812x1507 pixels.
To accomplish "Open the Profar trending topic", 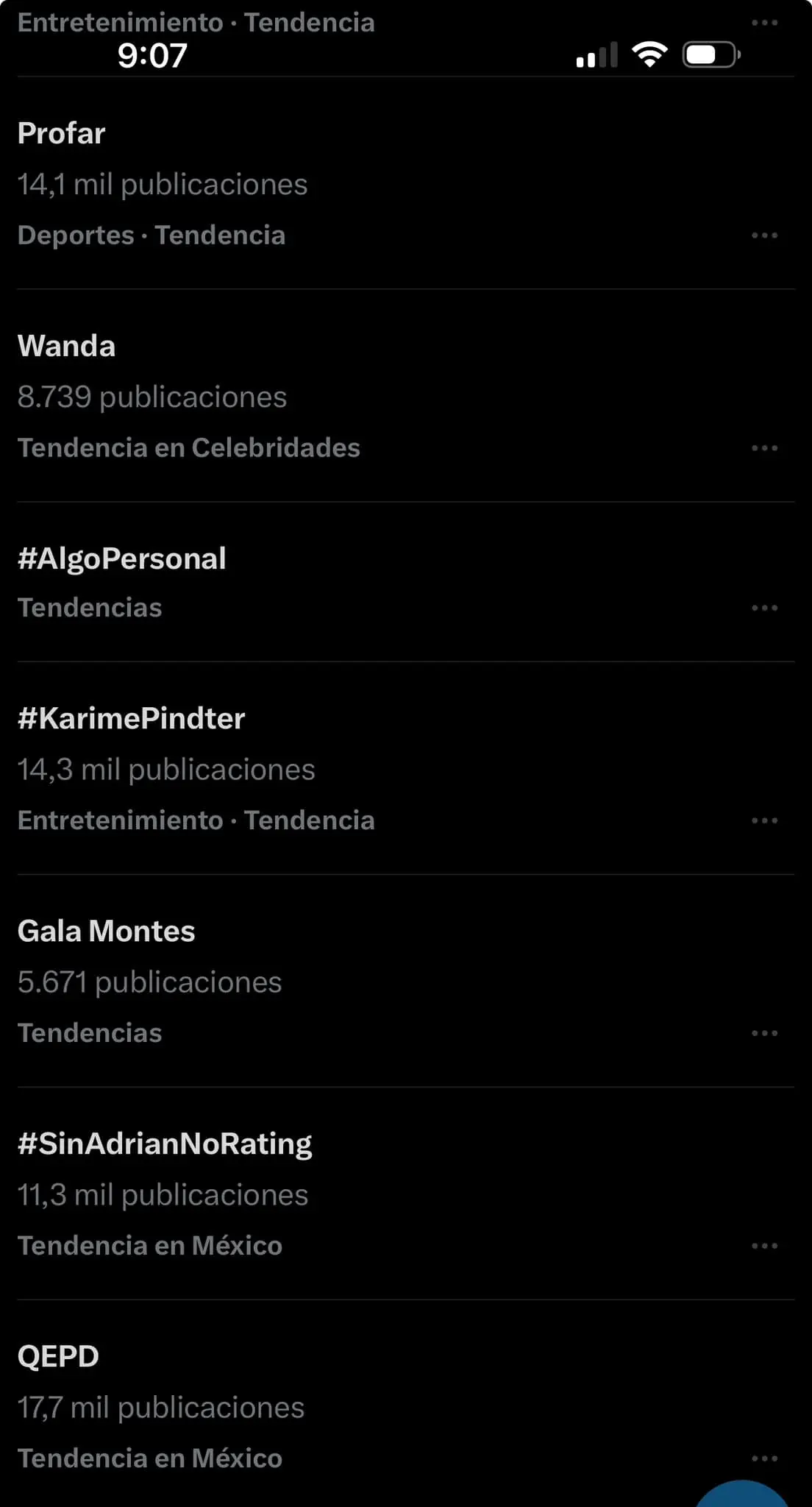I will coord(62,134).
